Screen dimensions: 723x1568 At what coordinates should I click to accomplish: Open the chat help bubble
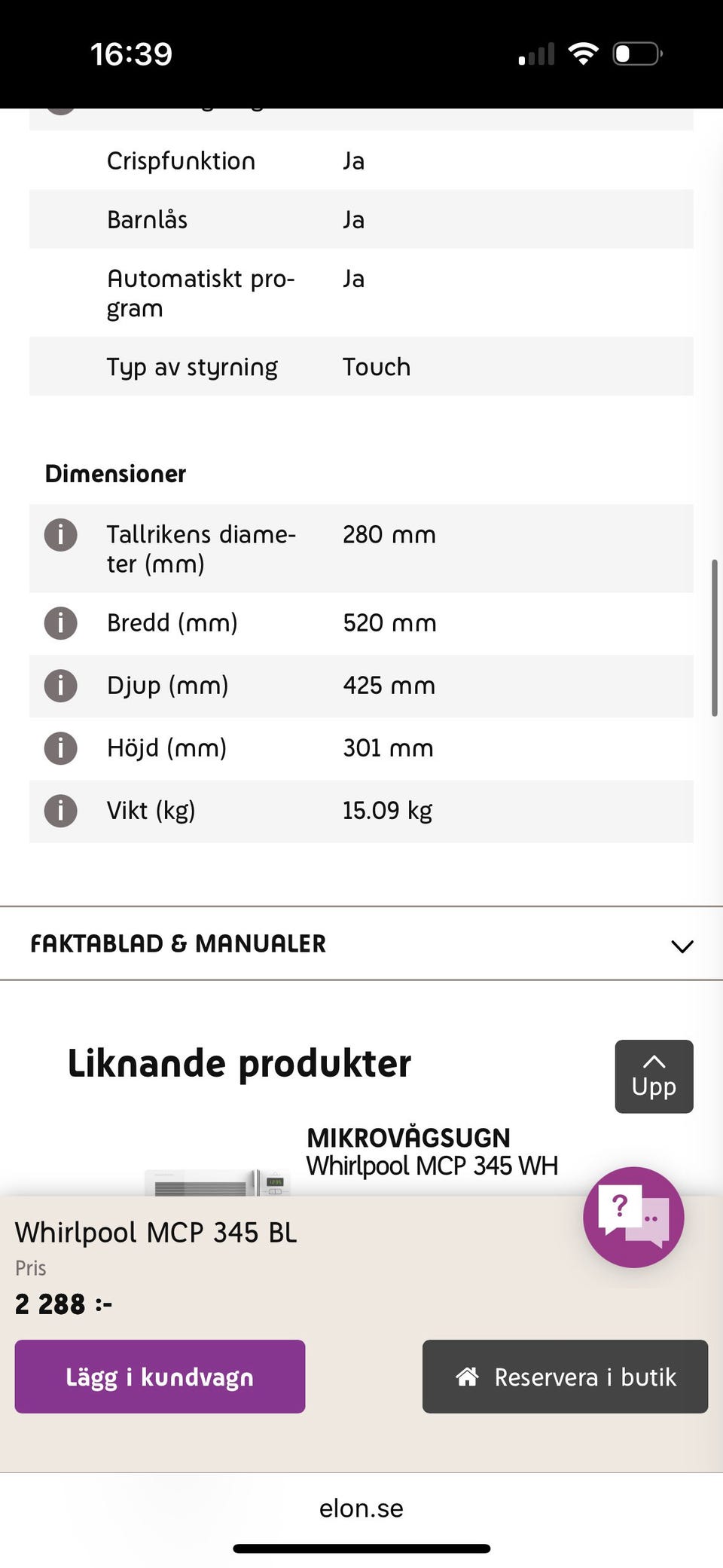tap(633, 1216)
